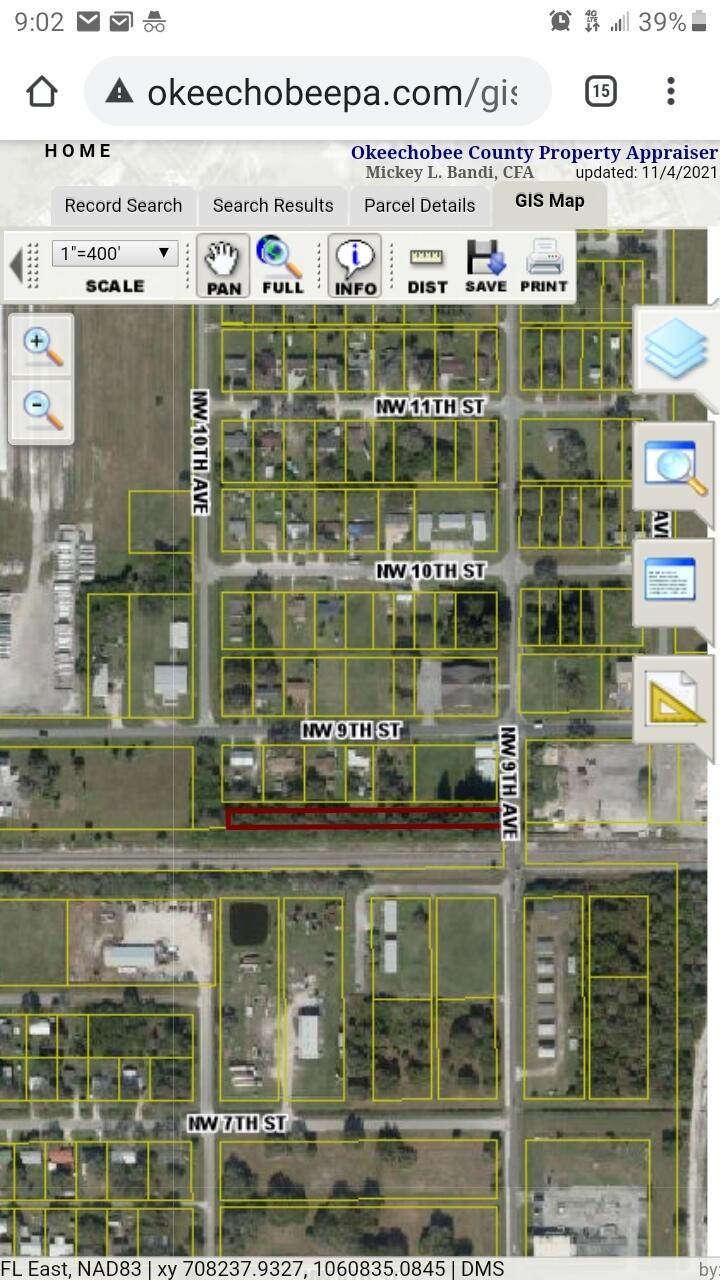The image size is (720, 1280).
Task: Switch to the Record Search tab
Action: (x=123, y=206)
